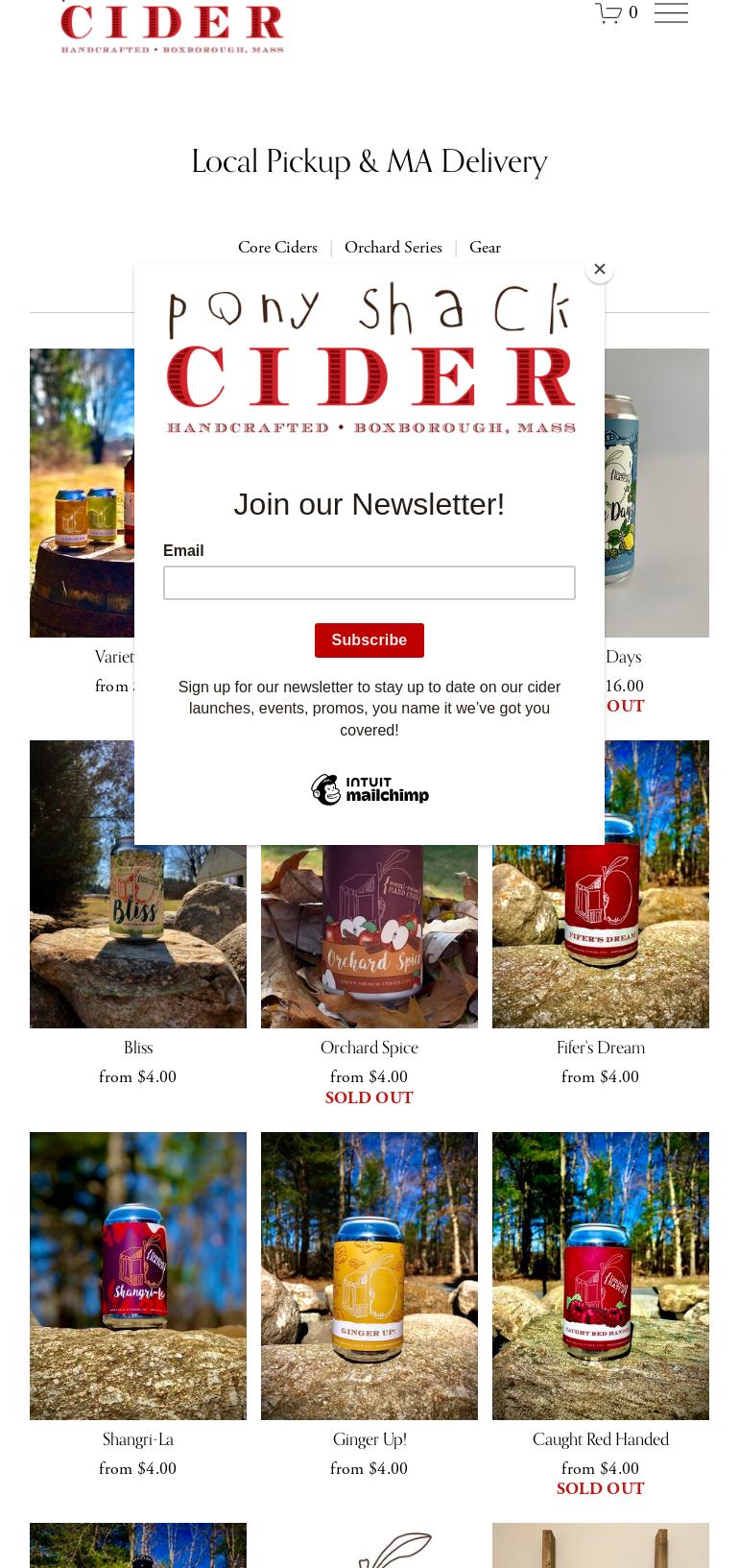Close the newsletter popup

[600, 270]
